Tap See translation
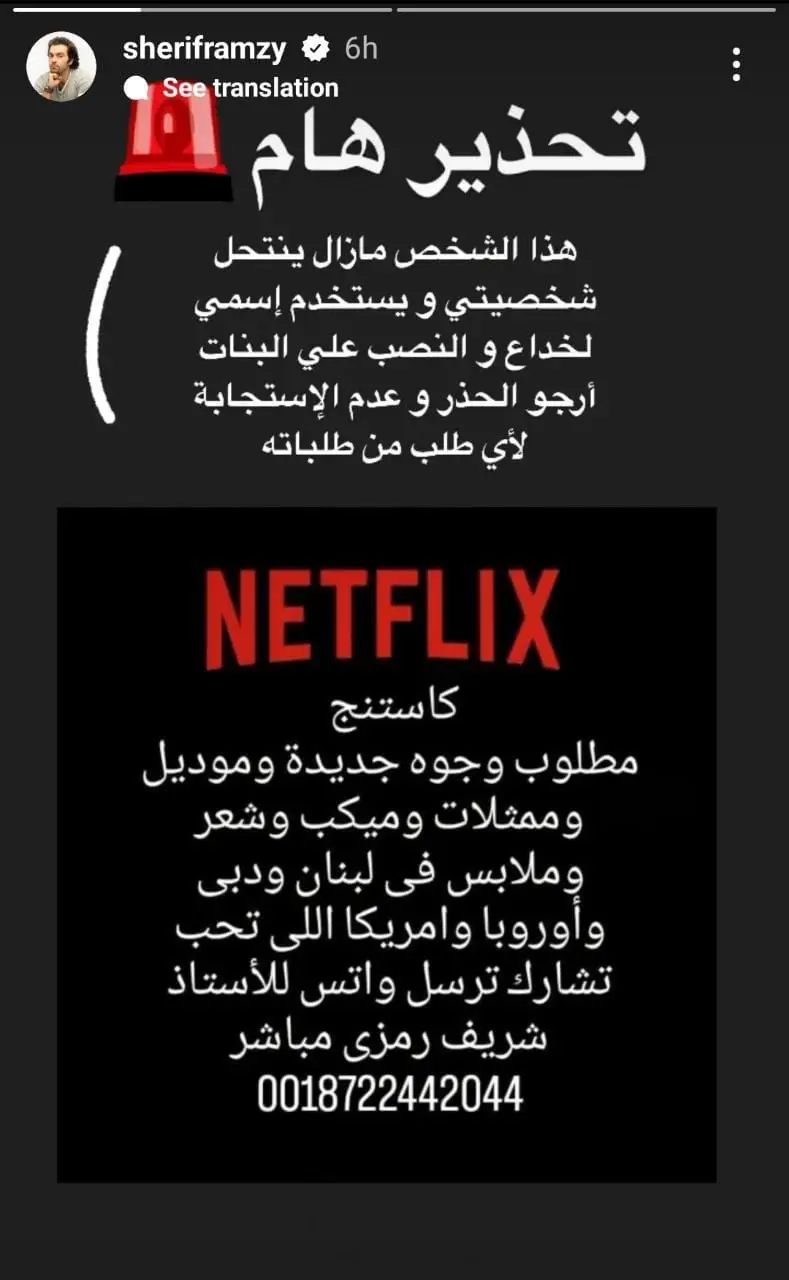Image resolution: width=789 pixels, height=1280 pixels. pyautogui.click(x=250, y=88)
